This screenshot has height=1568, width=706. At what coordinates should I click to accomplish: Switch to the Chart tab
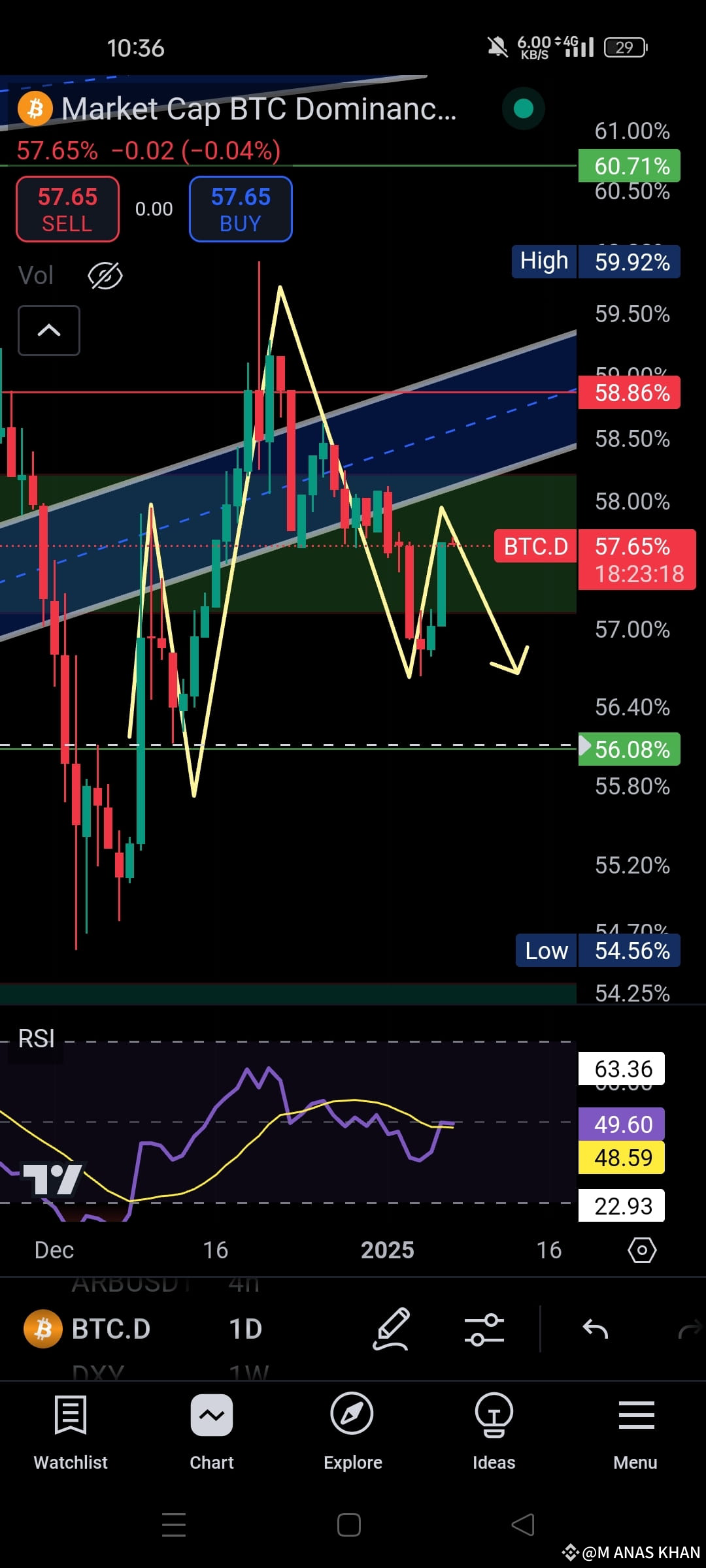[x=211, y=1416]
